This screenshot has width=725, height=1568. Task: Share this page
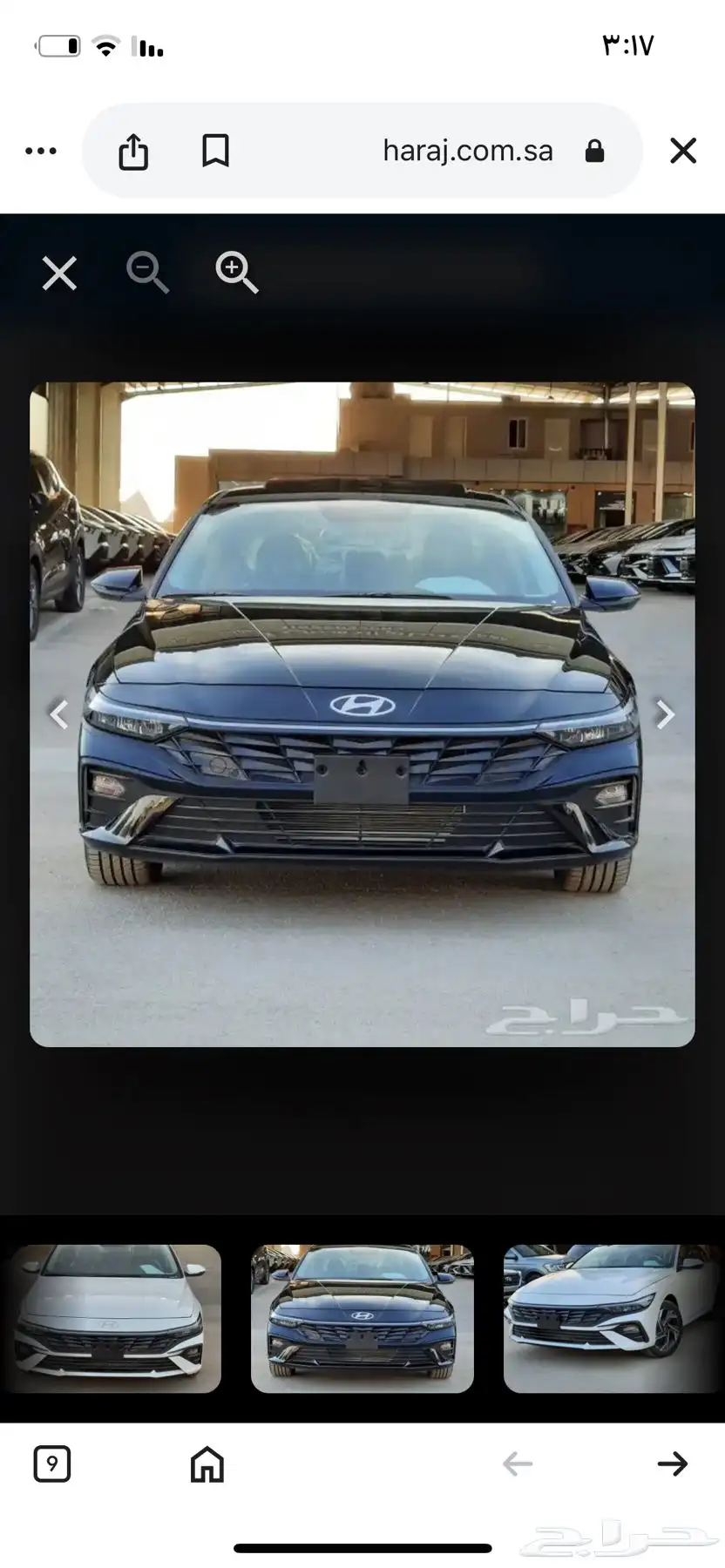tap(133, 152)
